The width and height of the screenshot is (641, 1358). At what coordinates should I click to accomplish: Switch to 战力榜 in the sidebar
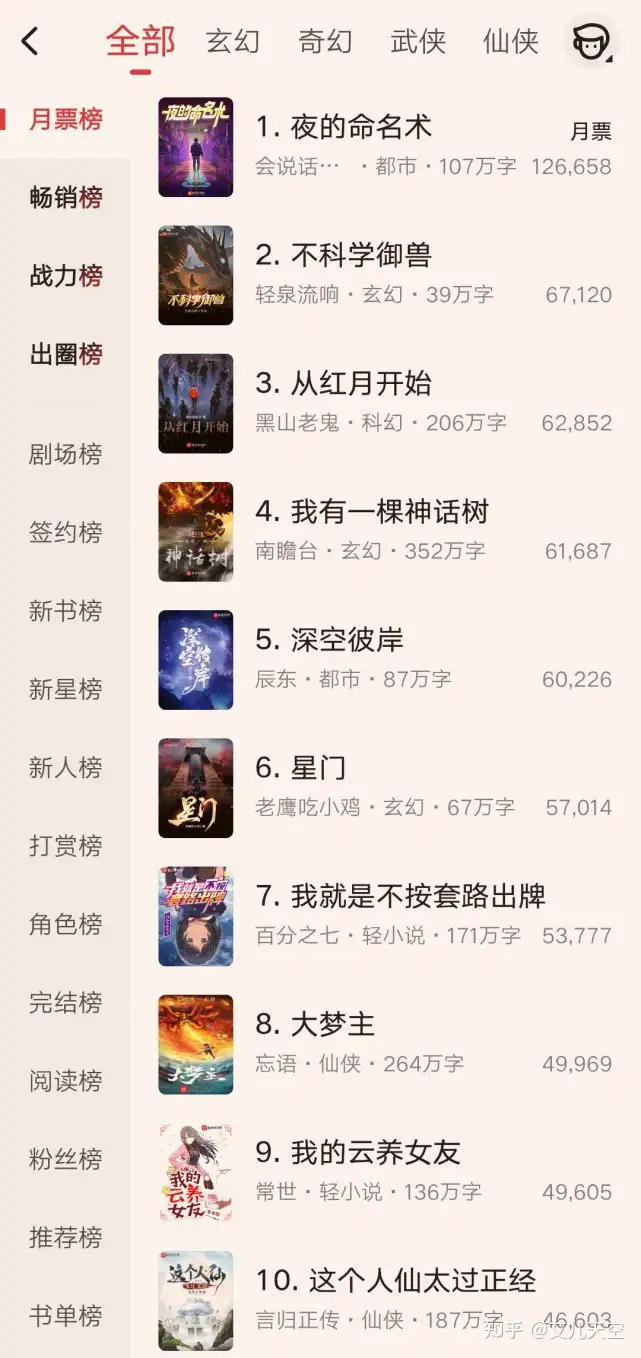coord(66,276)
